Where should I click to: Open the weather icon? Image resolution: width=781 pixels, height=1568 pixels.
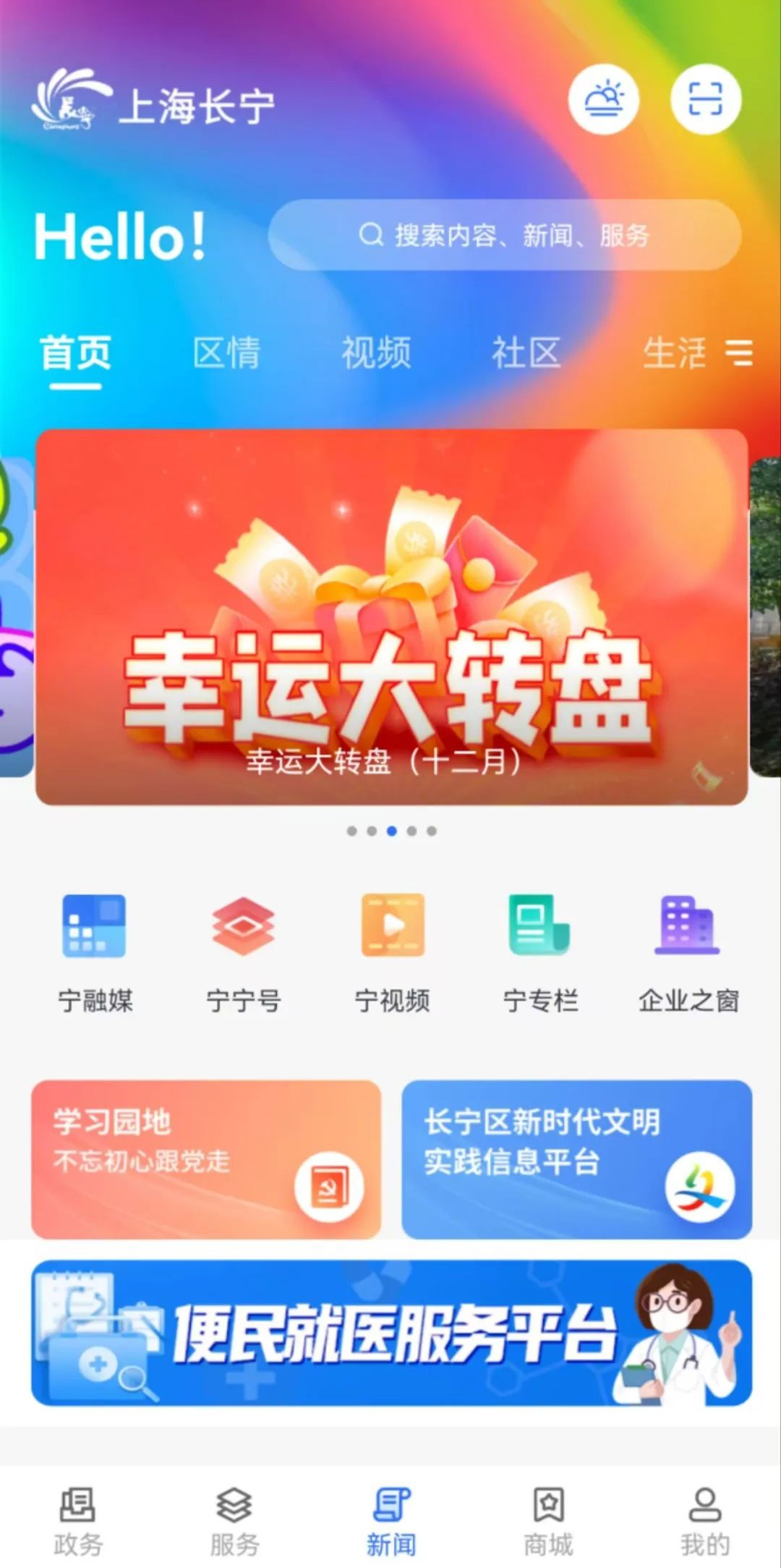[603, 99]
